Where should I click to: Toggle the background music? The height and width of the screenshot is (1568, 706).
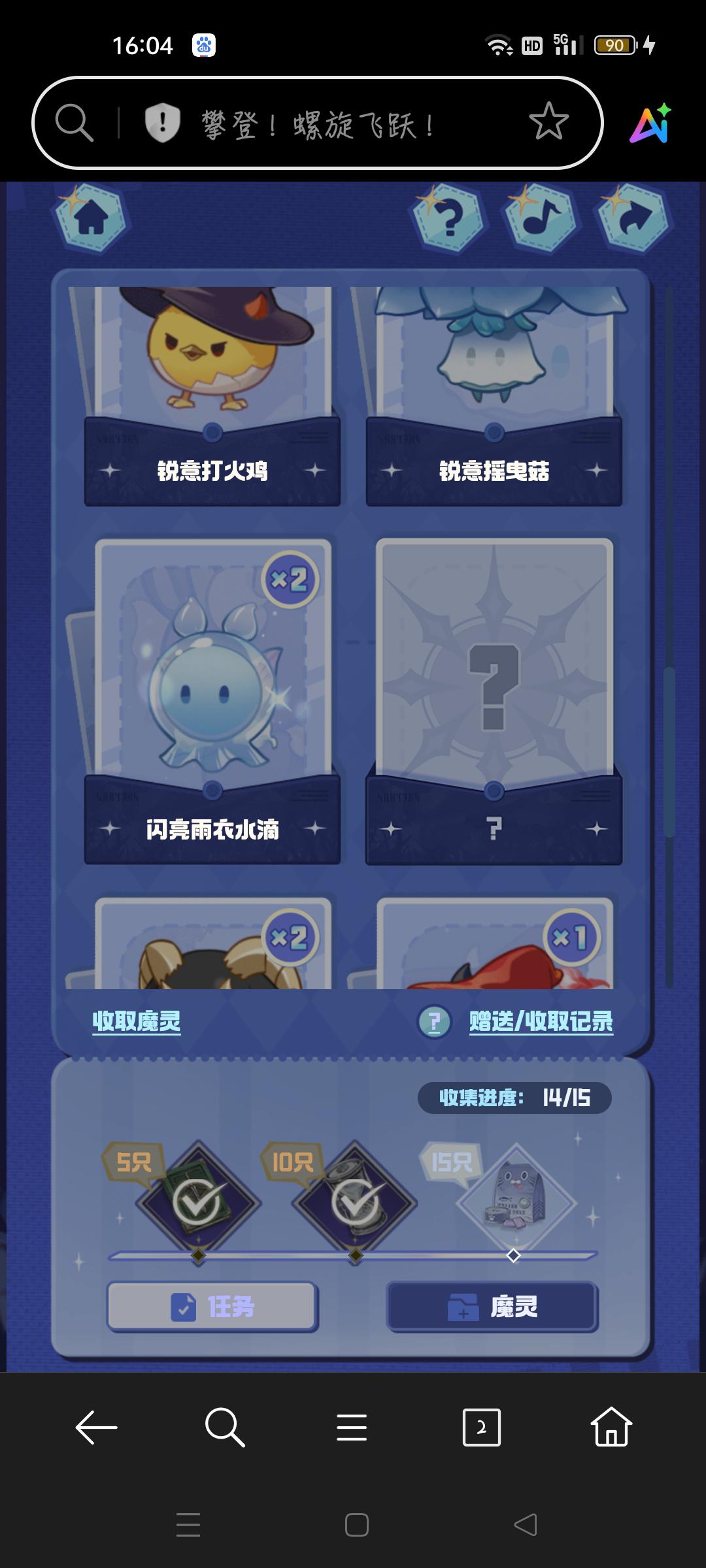click(541, 219)
